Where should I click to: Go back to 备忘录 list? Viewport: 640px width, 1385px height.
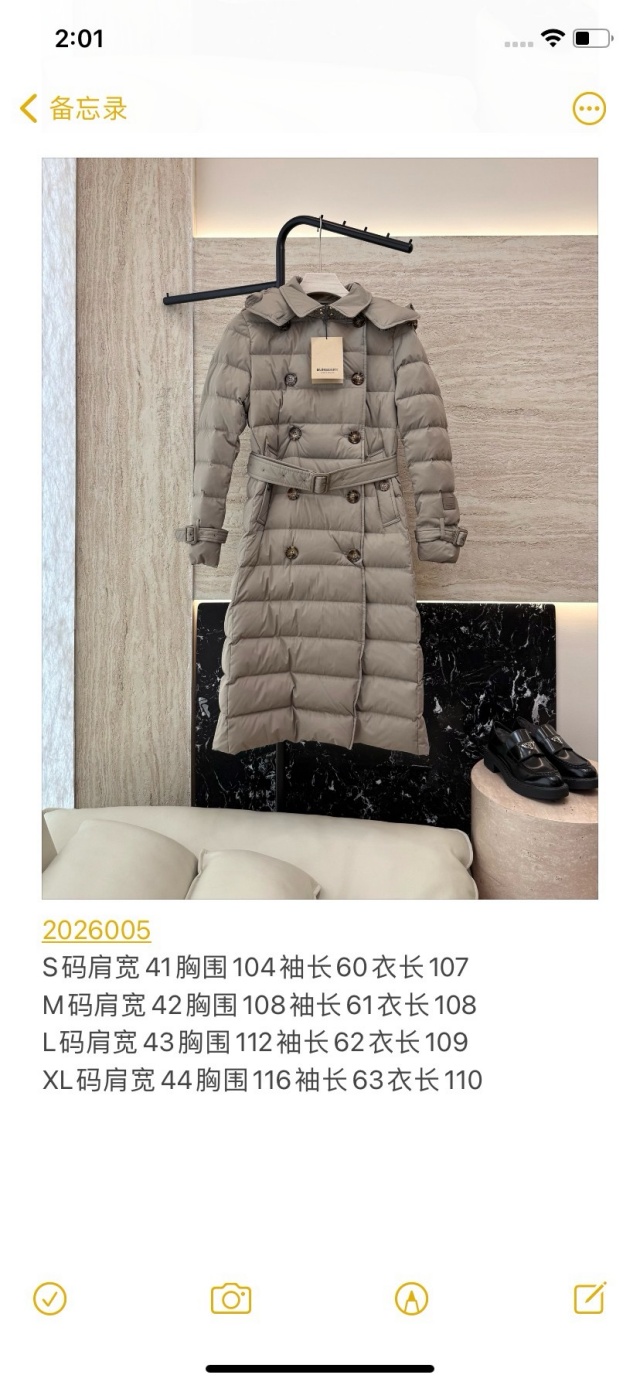74,108
